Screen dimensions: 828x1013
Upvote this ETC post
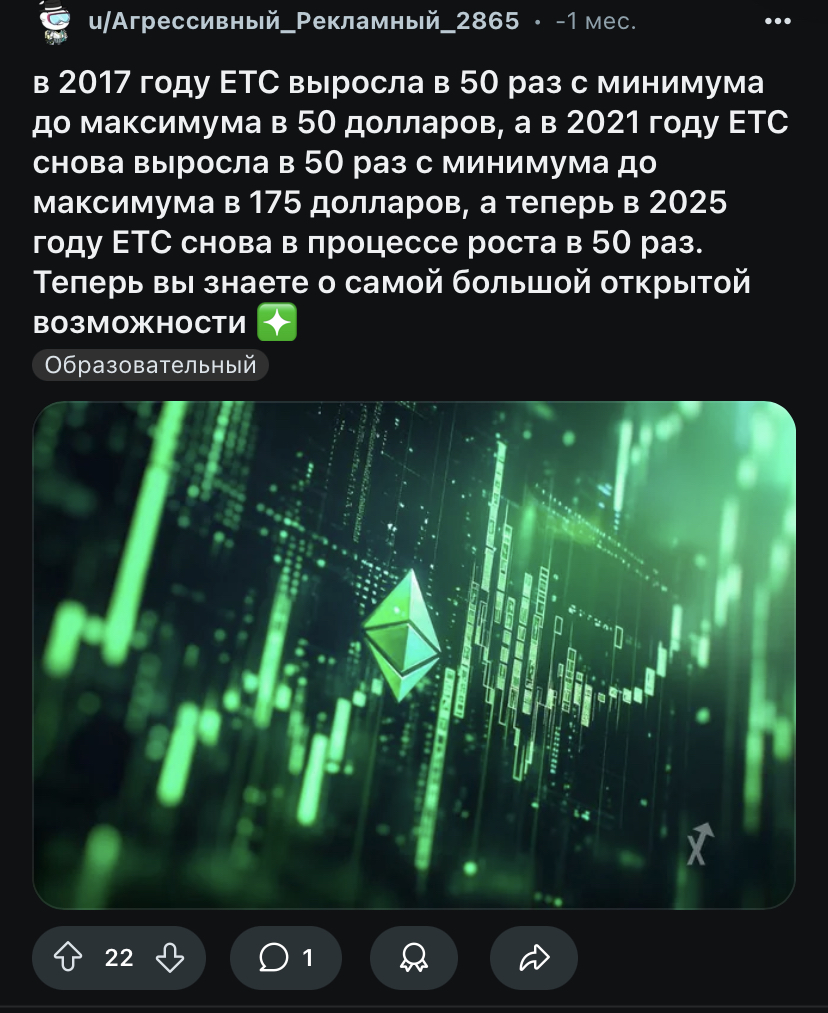pyautogui.click(x=67, y=958)
